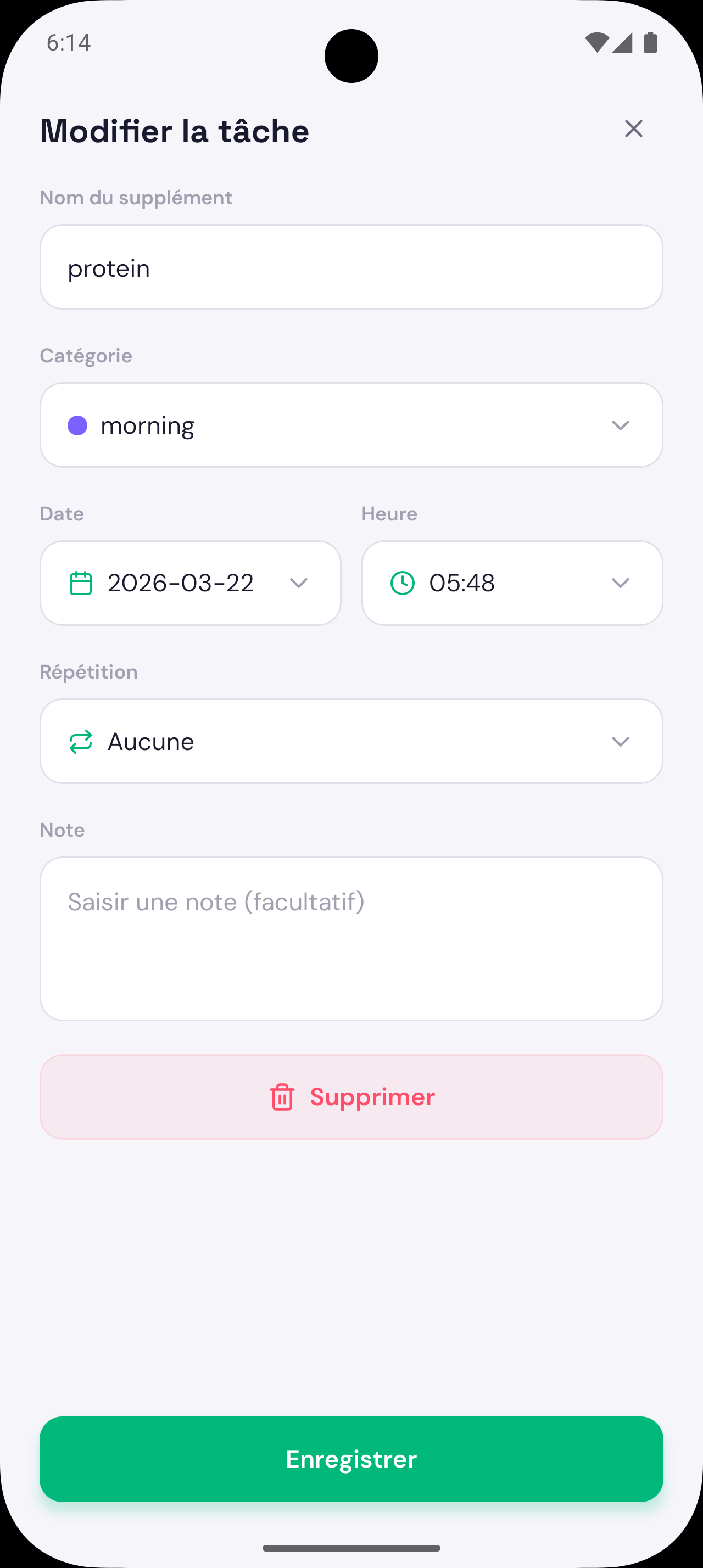
Task: Click the repeat arrows icon beside Aucune
Action: (x=80, y=741)
